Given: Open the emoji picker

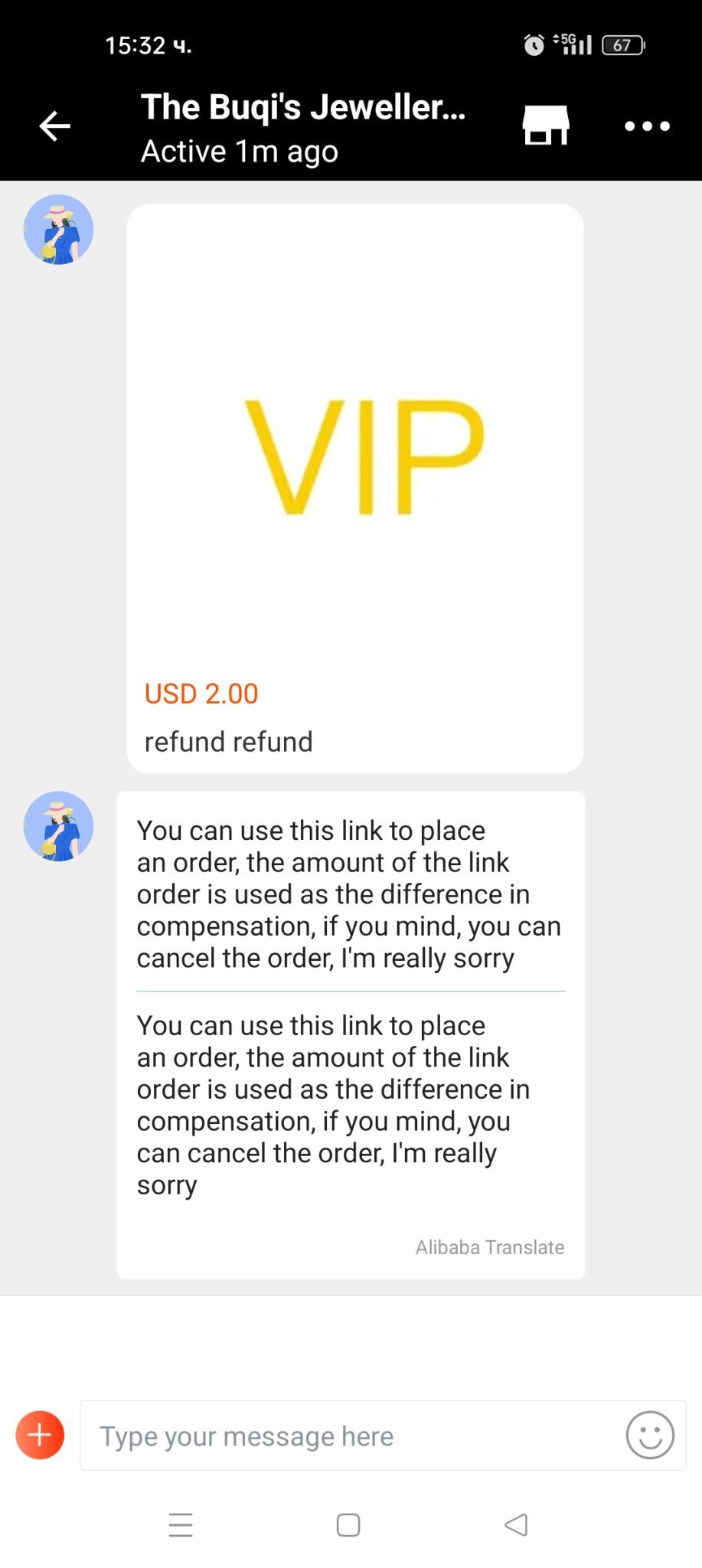Looking at the screenshot, I should pyautogui.click(x=650, y=1435).
